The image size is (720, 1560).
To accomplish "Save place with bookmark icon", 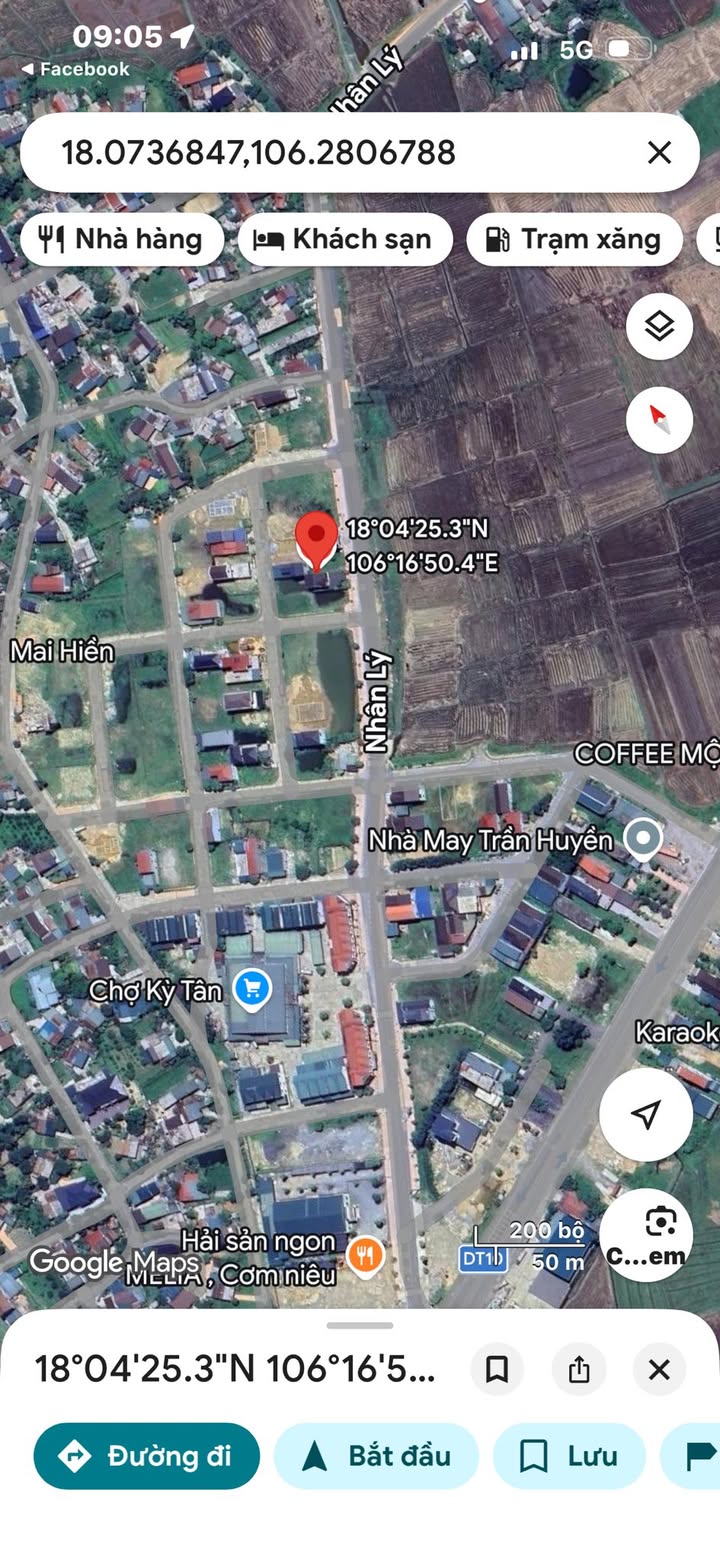I will tap(497, 1369).
